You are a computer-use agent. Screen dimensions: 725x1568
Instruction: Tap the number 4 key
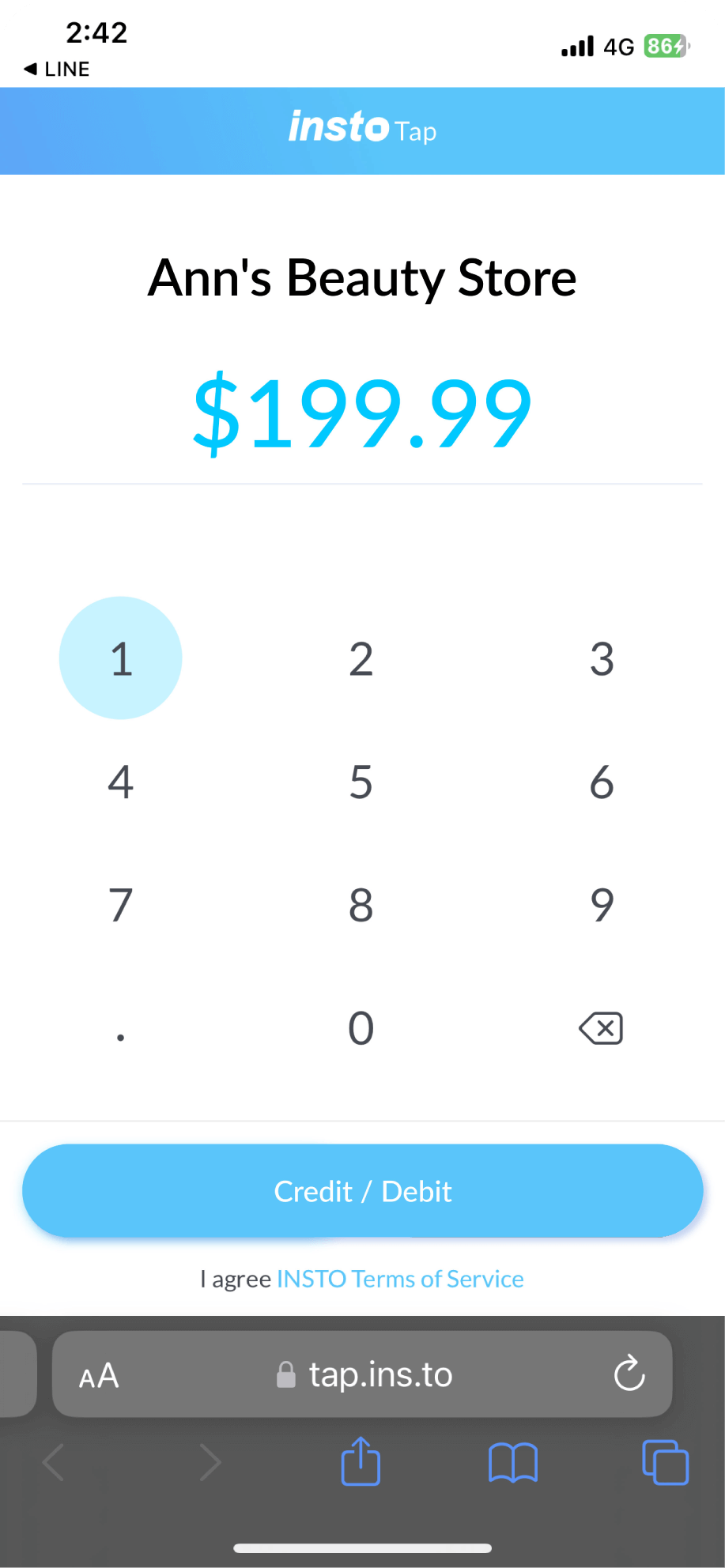pos(121,782)
